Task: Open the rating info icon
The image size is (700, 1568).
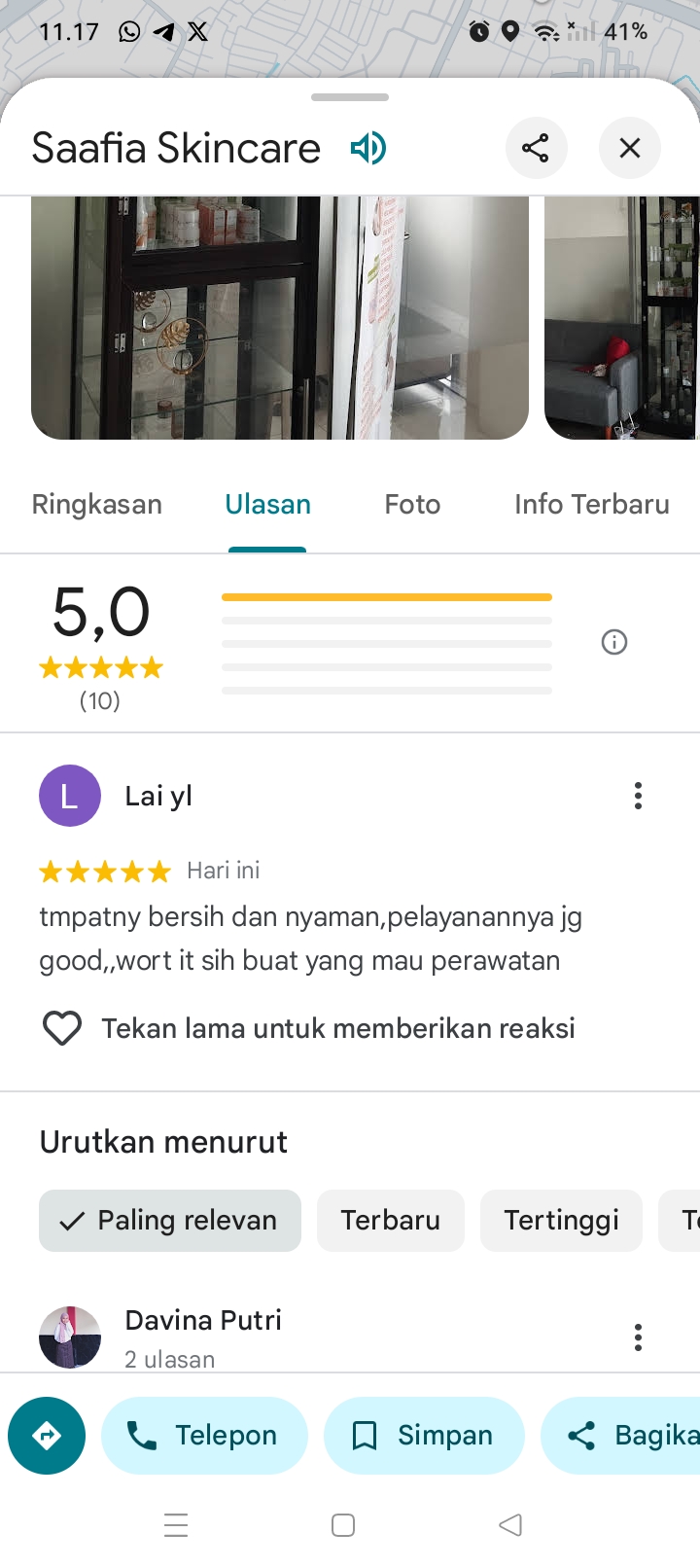Action: click(x=614, y=642)
